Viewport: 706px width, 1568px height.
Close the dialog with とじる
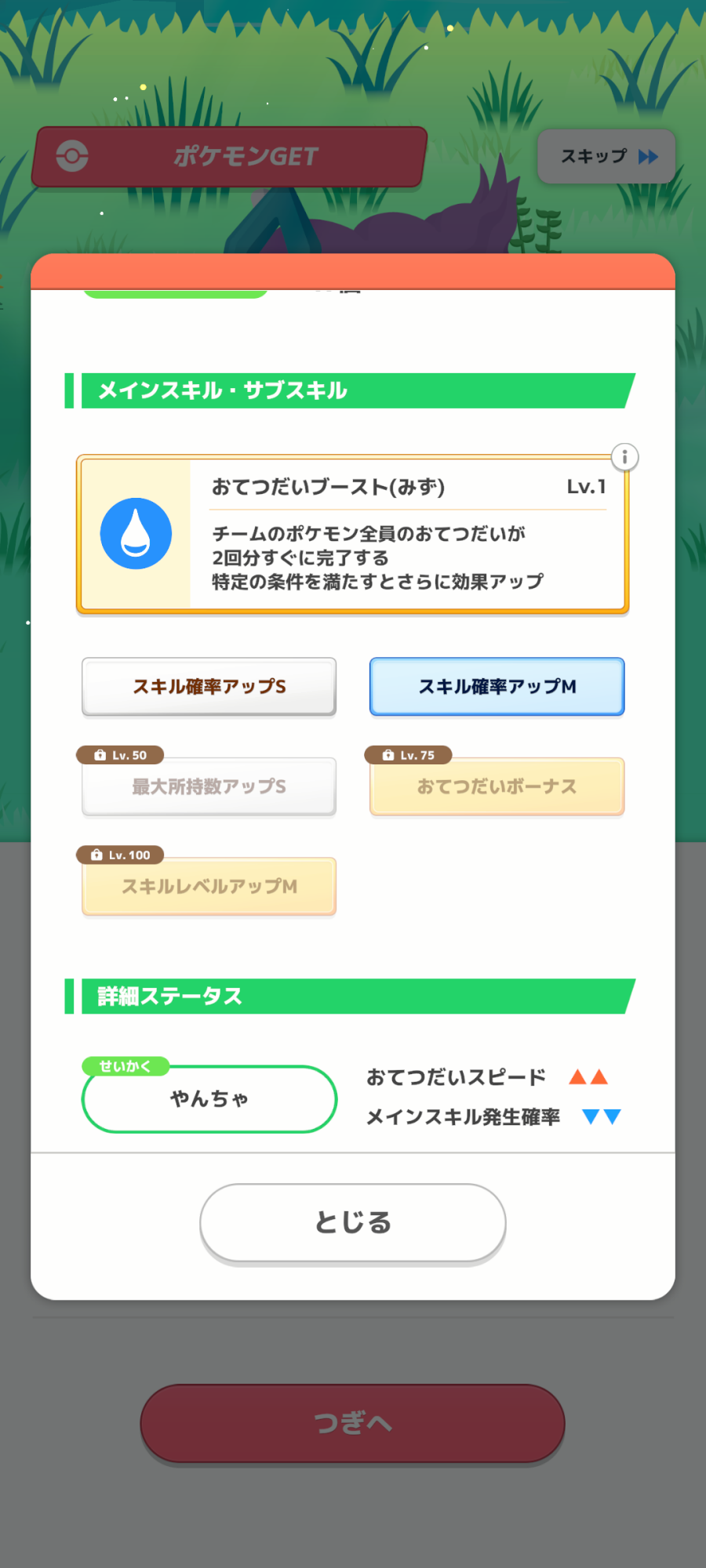[353, 1223]
